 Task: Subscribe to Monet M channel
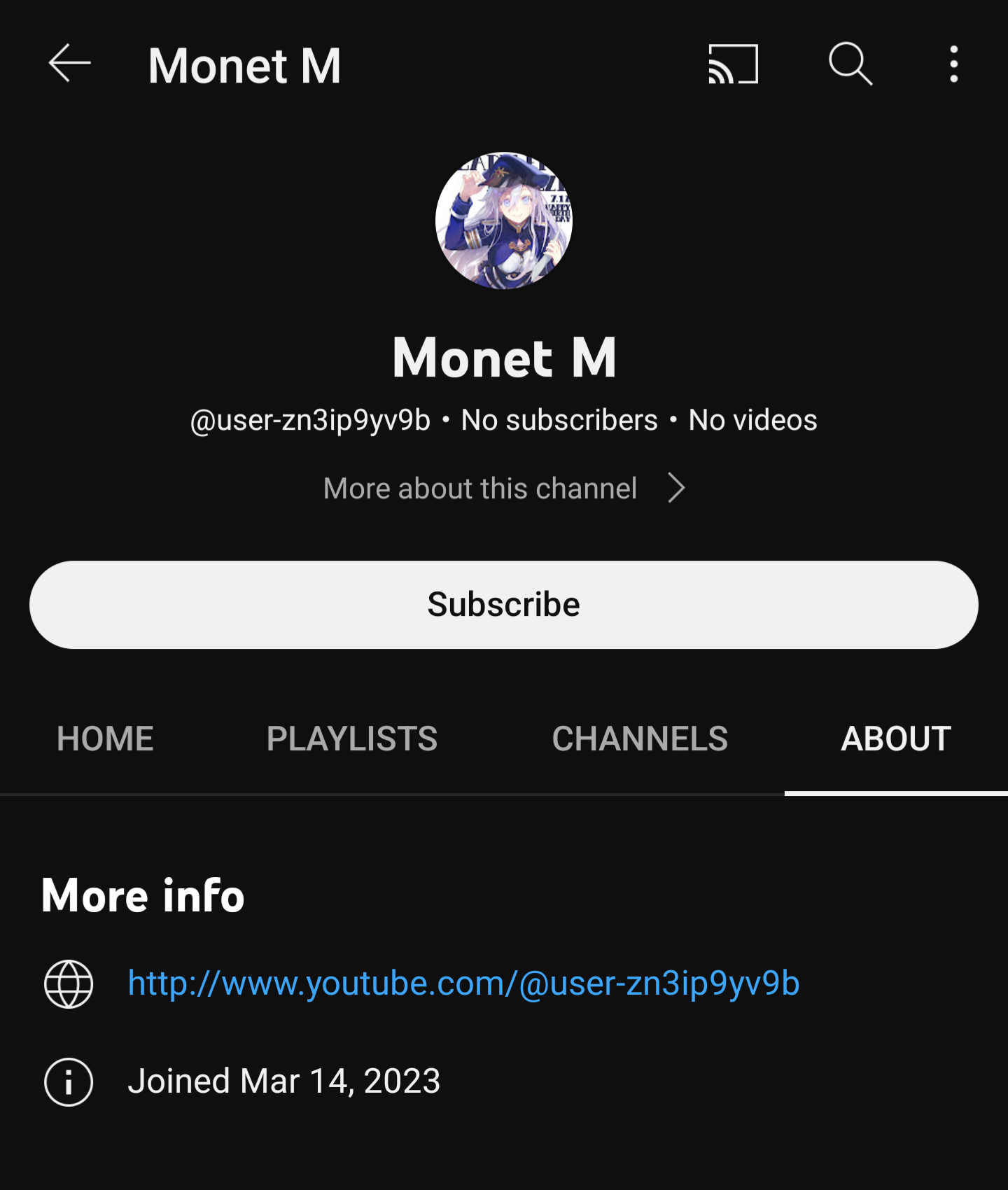pos(504,605)
